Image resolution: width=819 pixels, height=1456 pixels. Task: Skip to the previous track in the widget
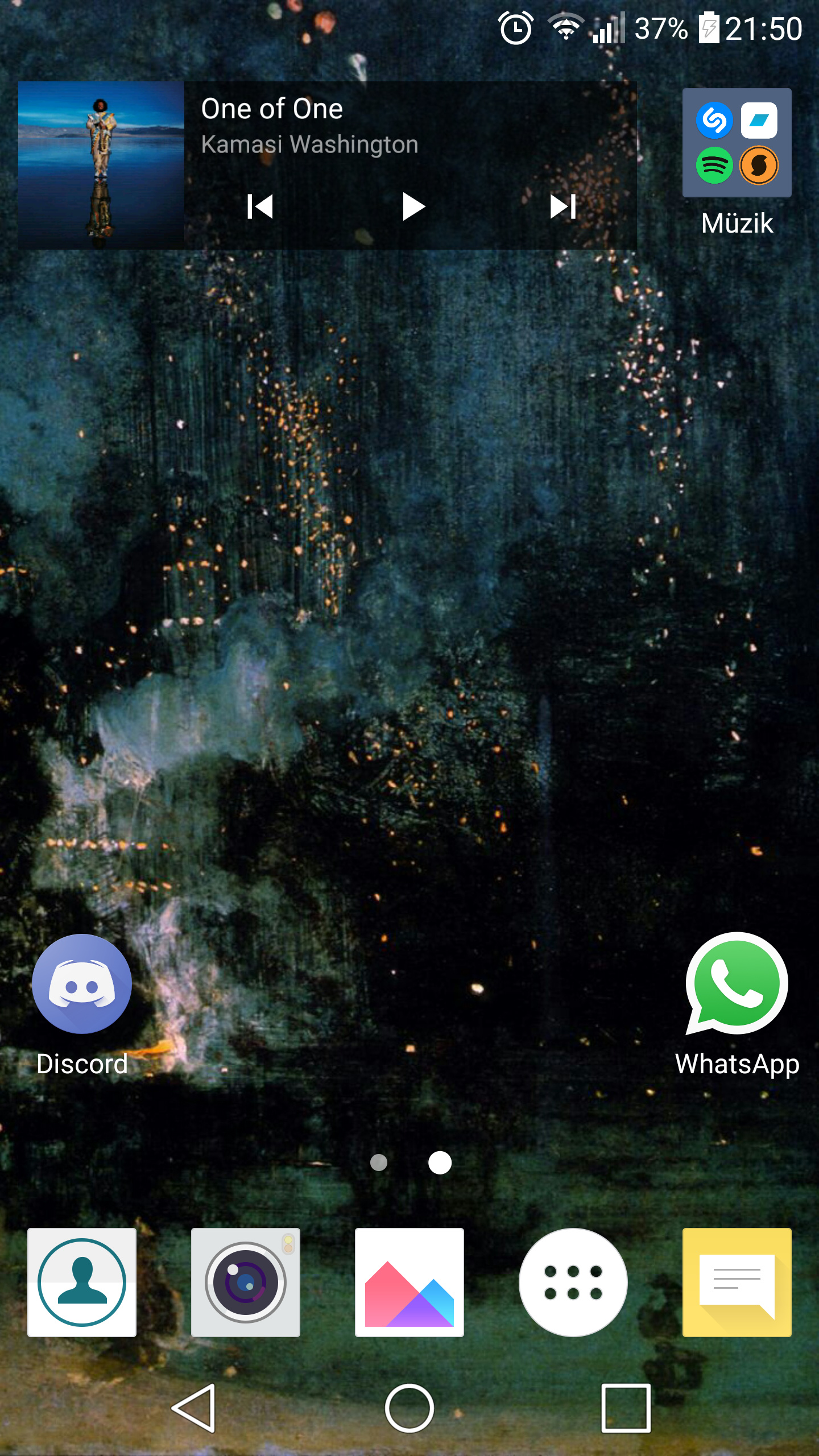[260, 206]
